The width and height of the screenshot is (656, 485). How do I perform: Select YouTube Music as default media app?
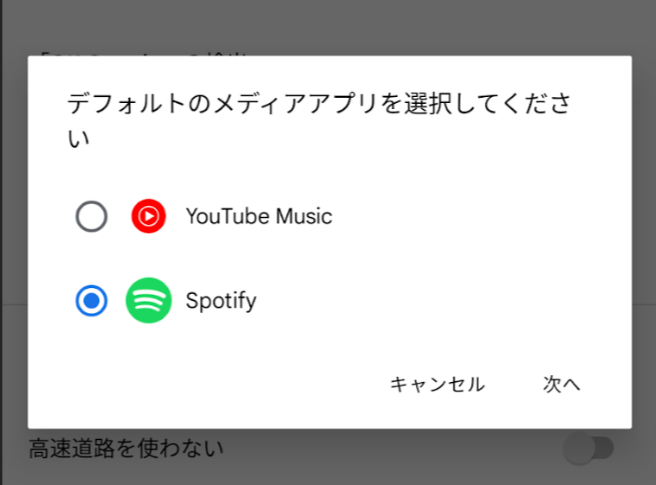[x=92, y=216]
